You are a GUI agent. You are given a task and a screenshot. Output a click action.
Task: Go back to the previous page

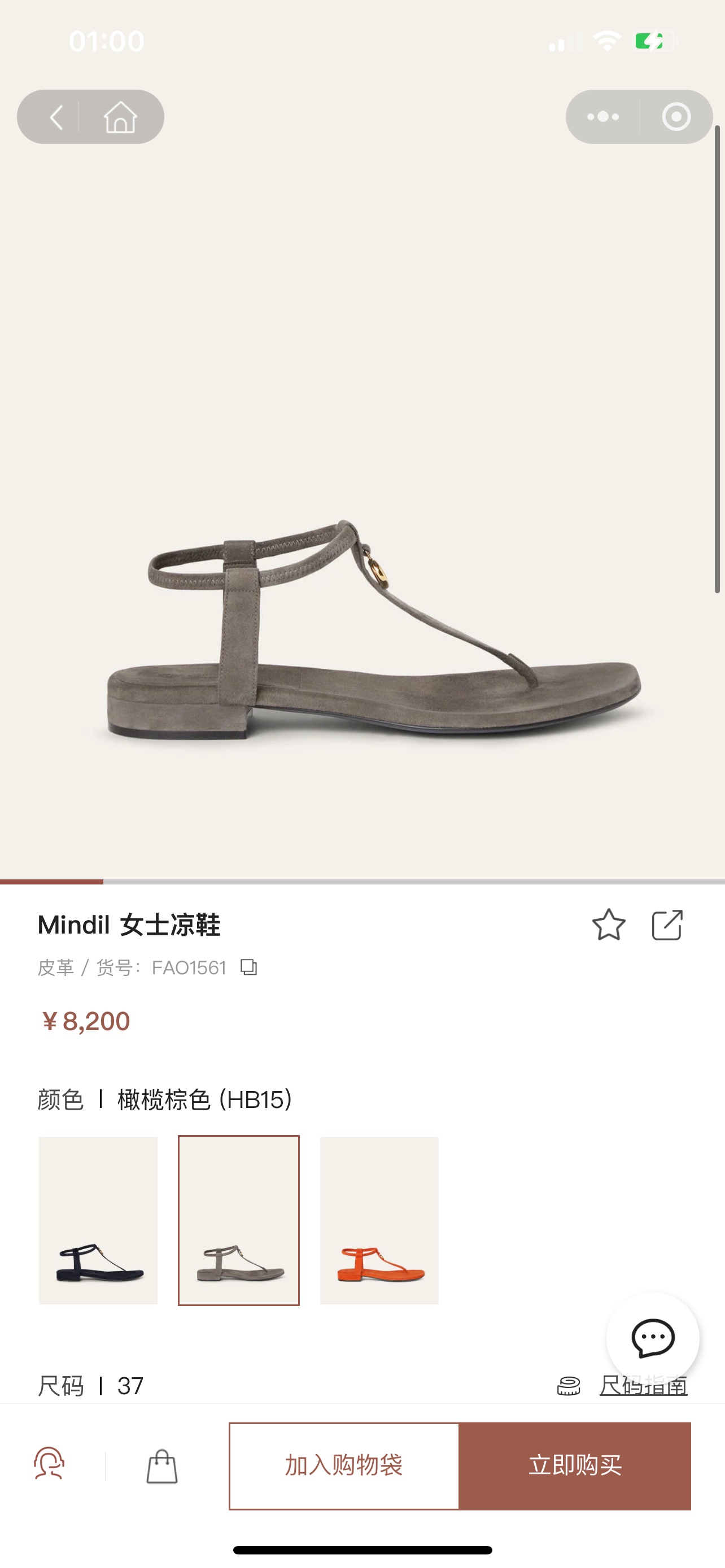(56, 117)
